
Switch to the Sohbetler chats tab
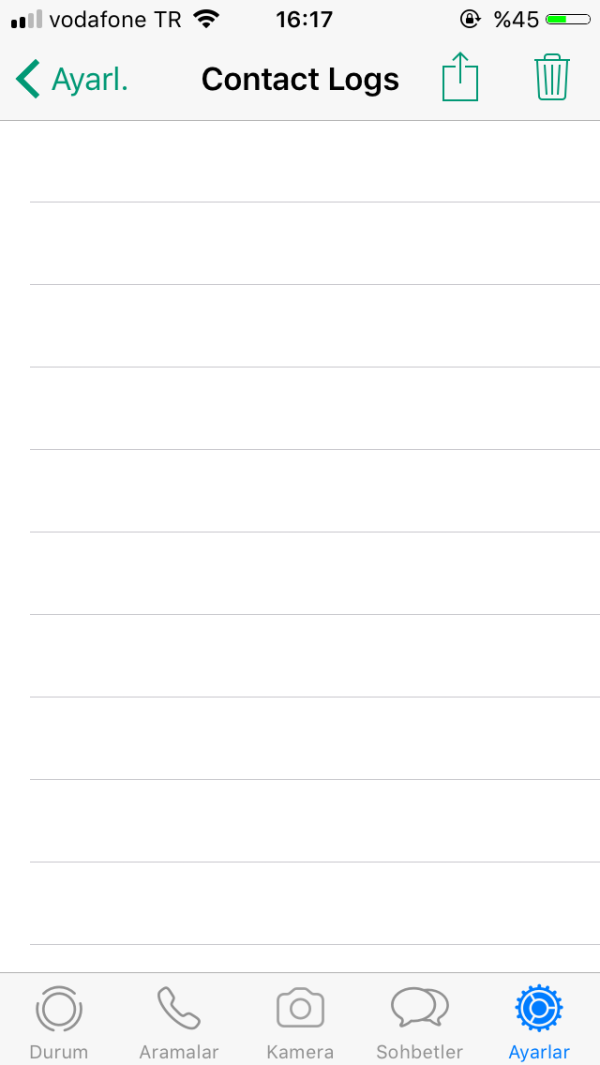(420, 1021)
